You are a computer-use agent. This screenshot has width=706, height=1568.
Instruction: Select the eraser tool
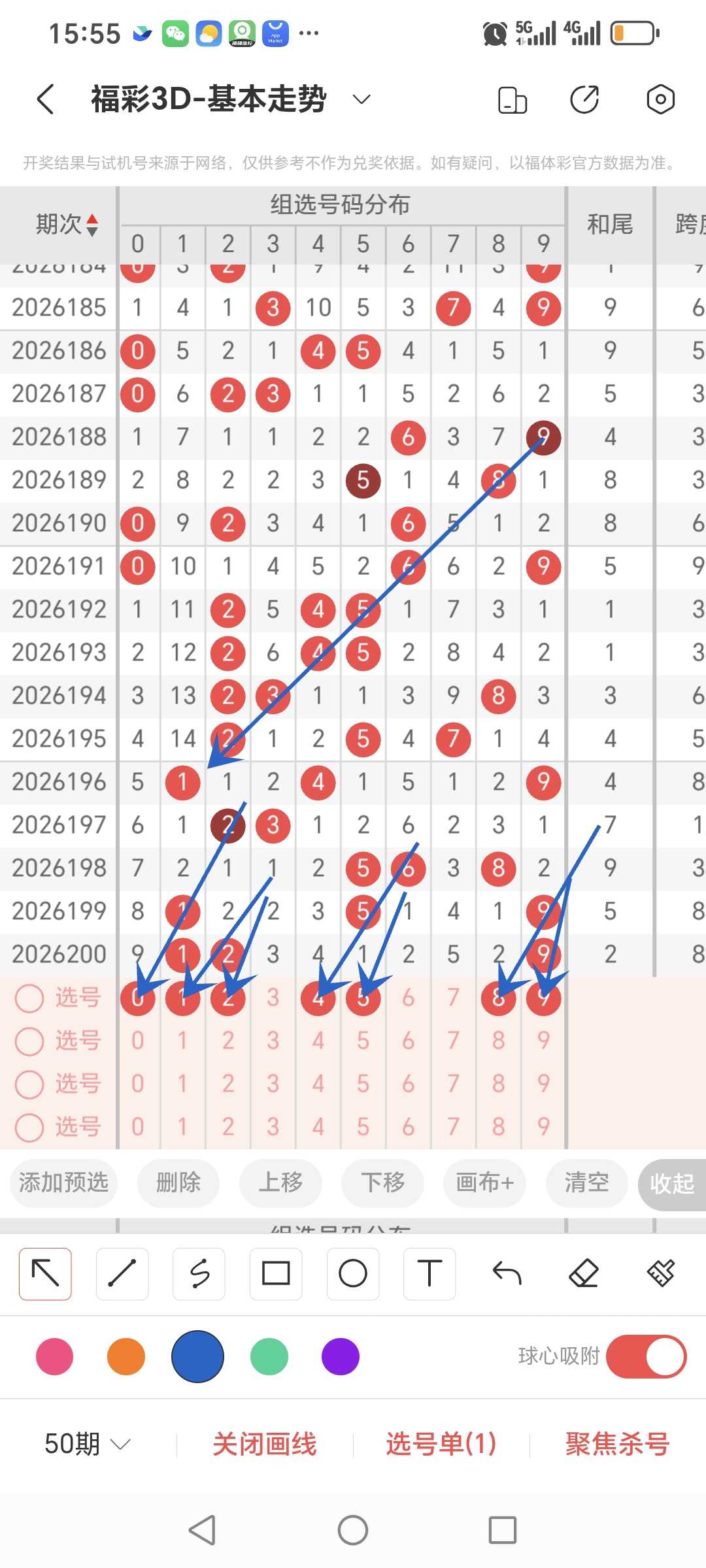(x=584, y=1273)
